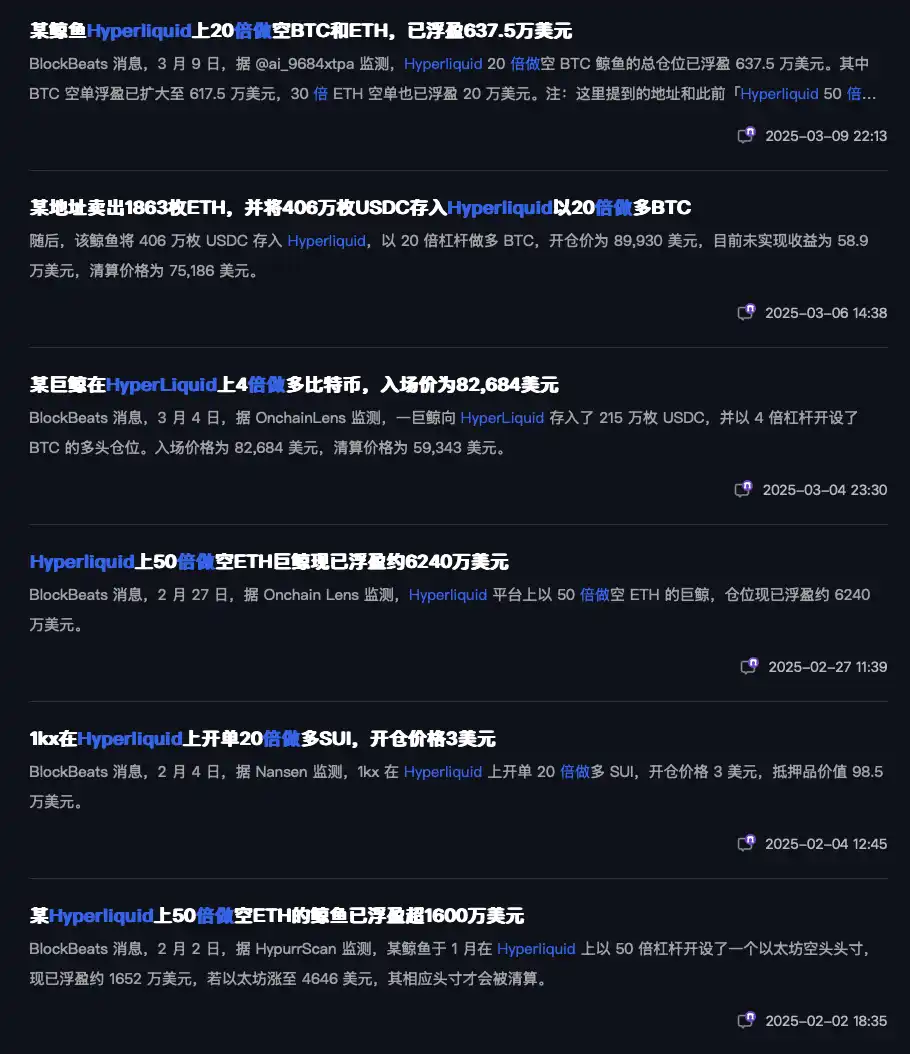Click the quote icon on the topmost article
910x1054 pixels.
(x=745, y=135)
